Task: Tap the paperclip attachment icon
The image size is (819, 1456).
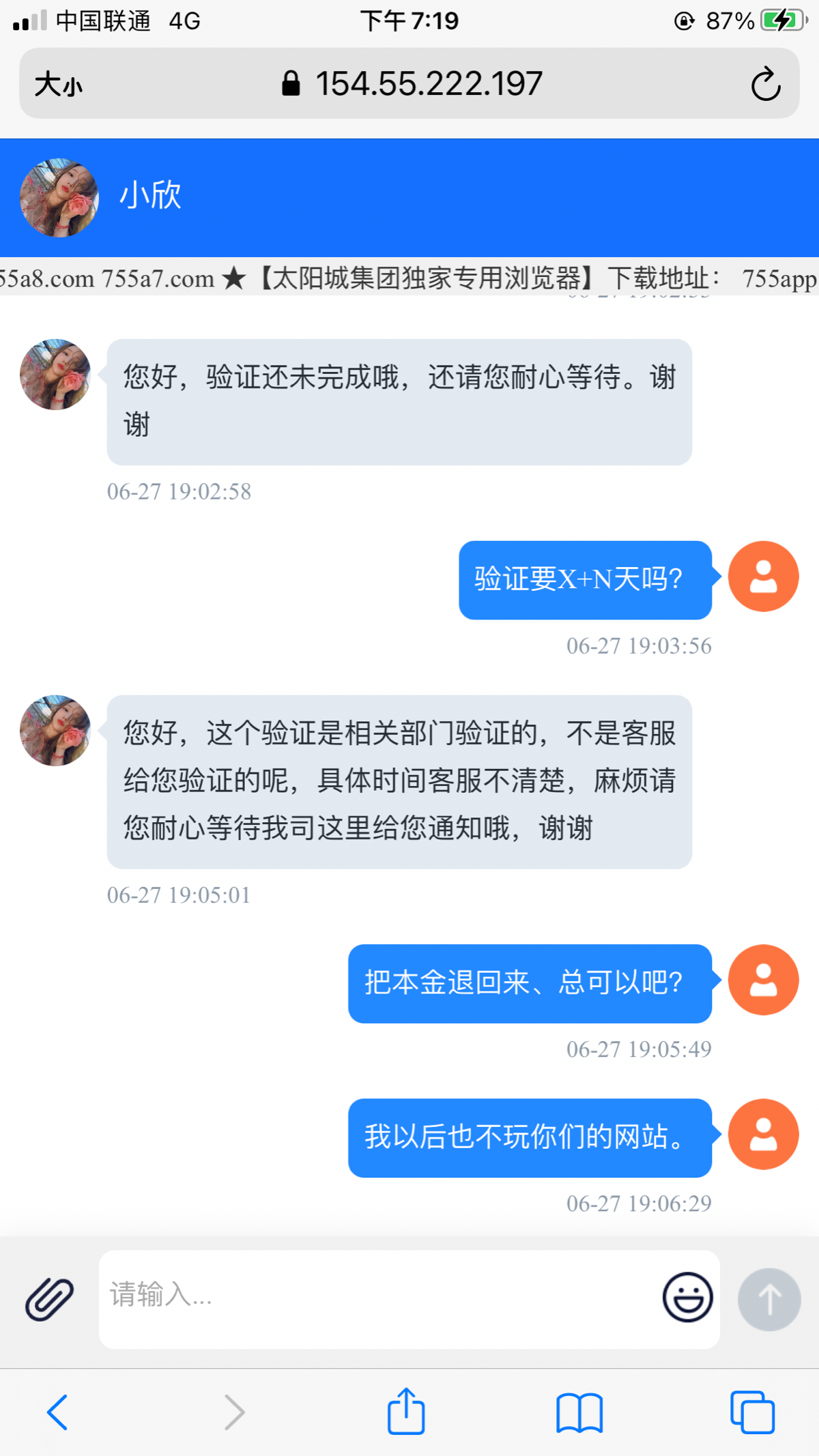Action: coord(49,1298)
